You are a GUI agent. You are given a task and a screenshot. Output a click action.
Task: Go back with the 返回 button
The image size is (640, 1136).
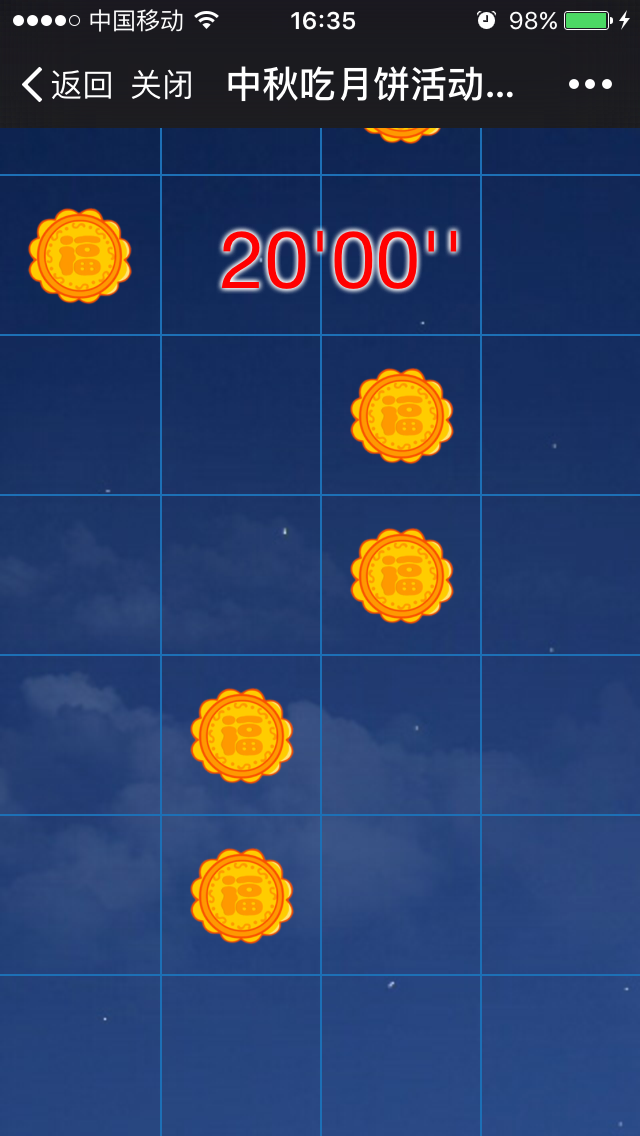click(x=67, y=85)
